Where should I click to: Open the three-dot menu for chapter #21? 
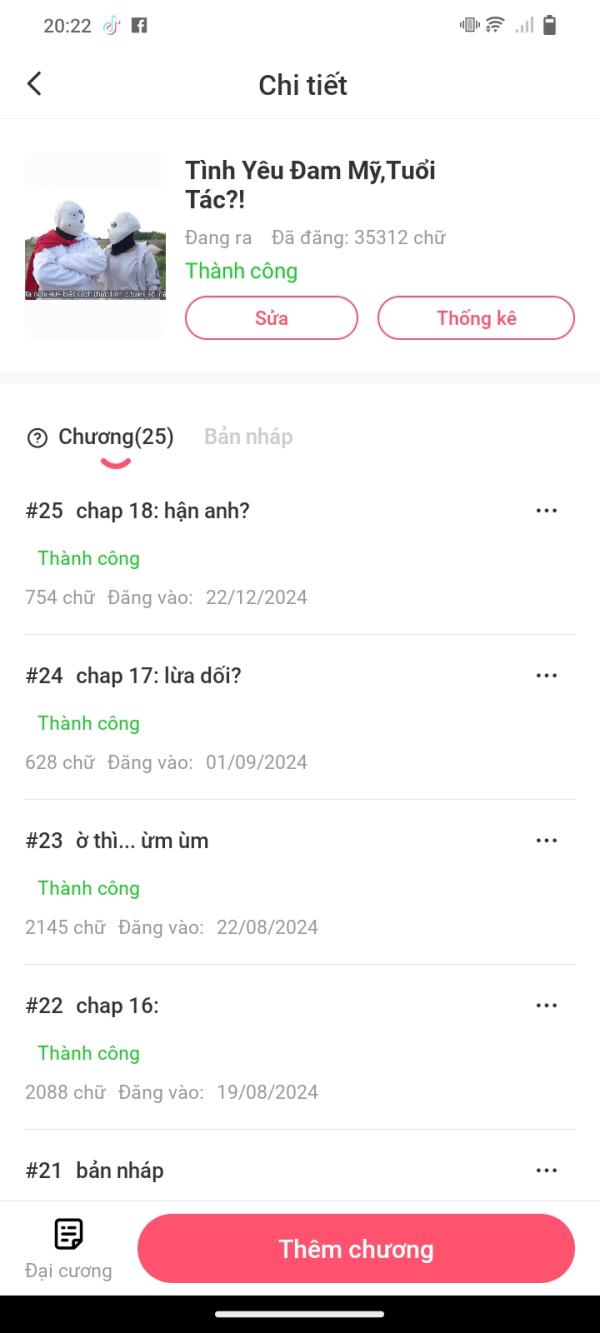pyautogui.click(x=546, y=1171)
